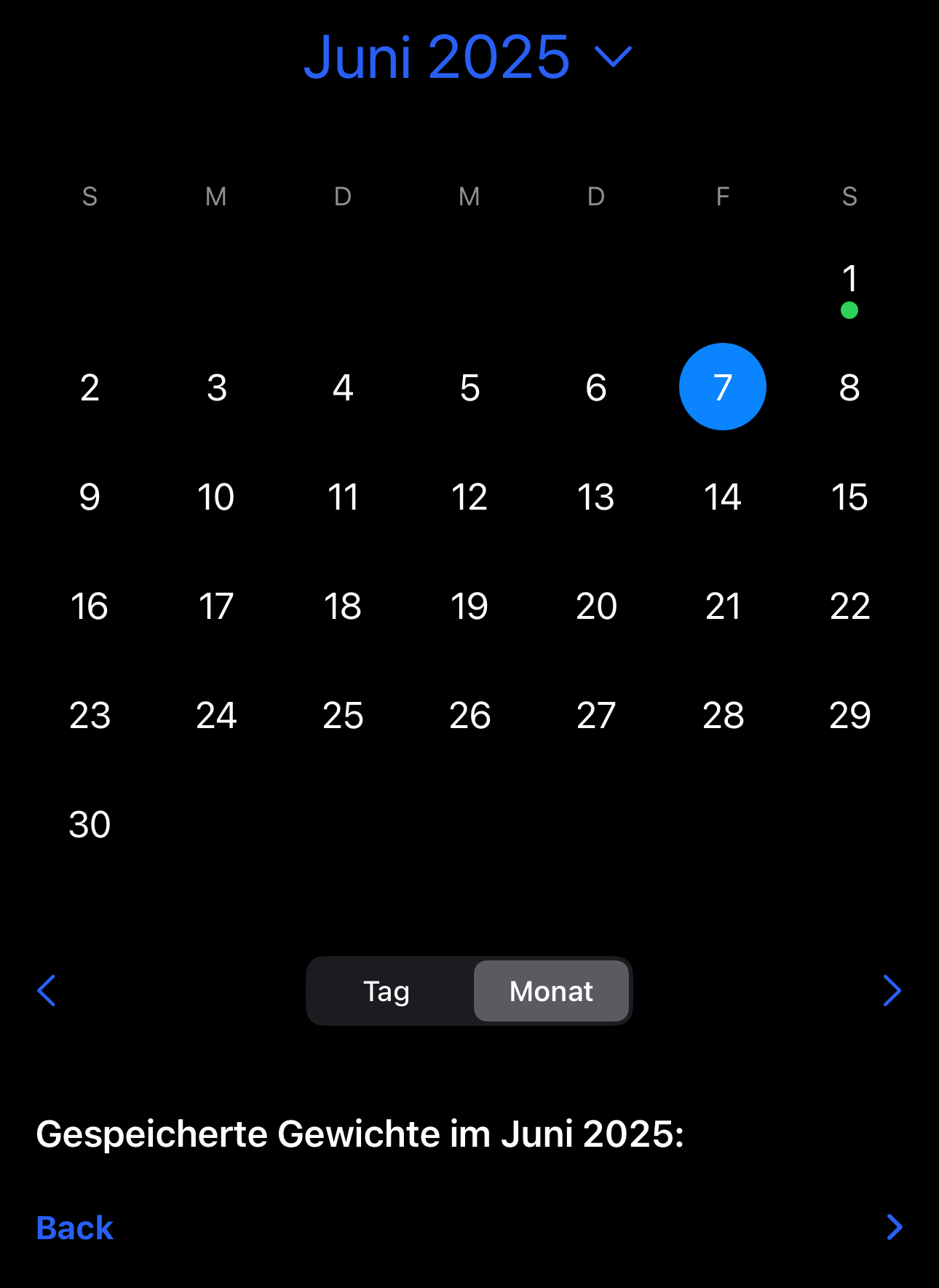Select the highlighted day 7
Image resolution: width=939 pixels, height=1288 pixels.
coord(722,387)
